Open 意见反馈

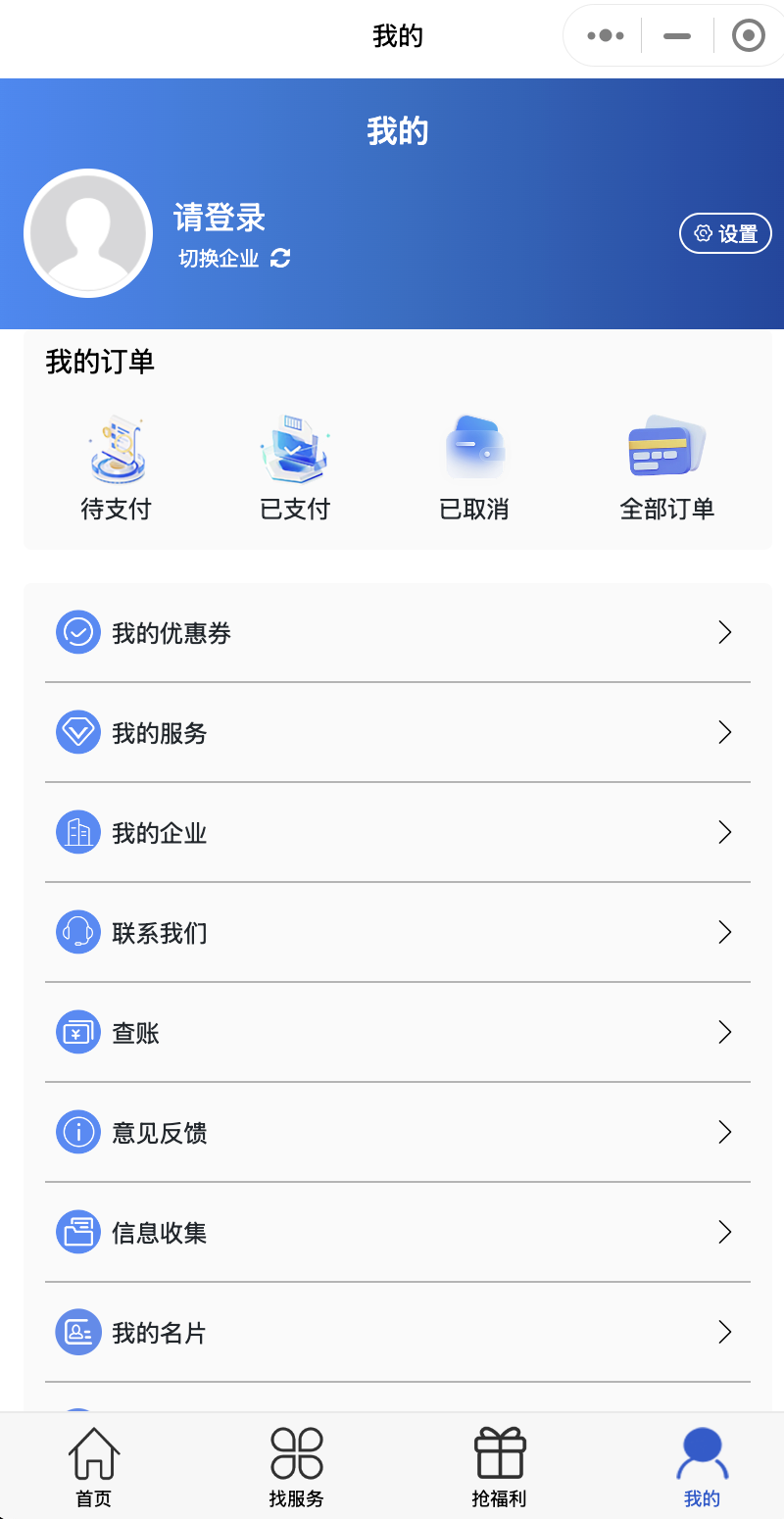(398, 1132)
